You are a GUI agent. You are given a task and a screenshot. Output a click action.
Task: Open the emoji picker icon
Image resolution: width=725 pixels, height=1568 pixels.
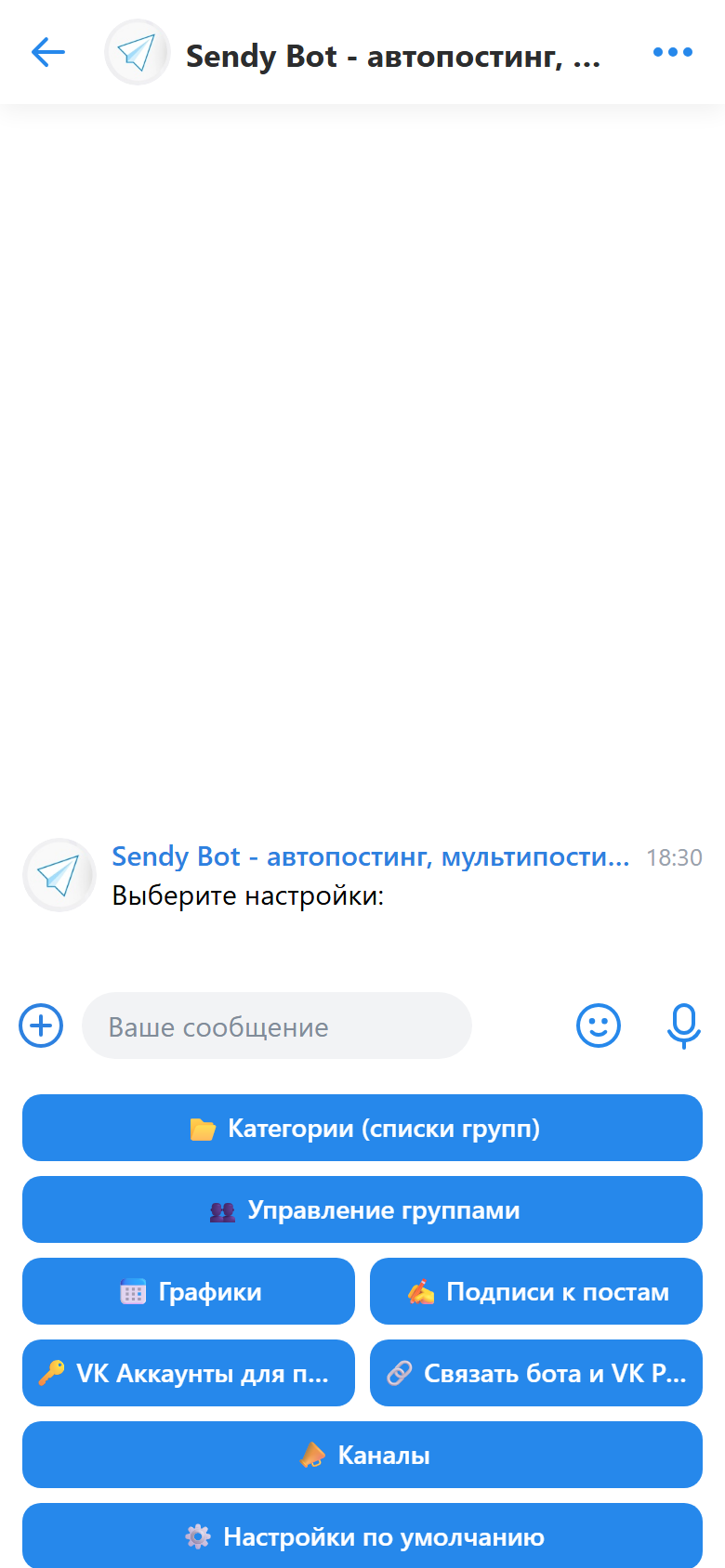coord(599,1026)
